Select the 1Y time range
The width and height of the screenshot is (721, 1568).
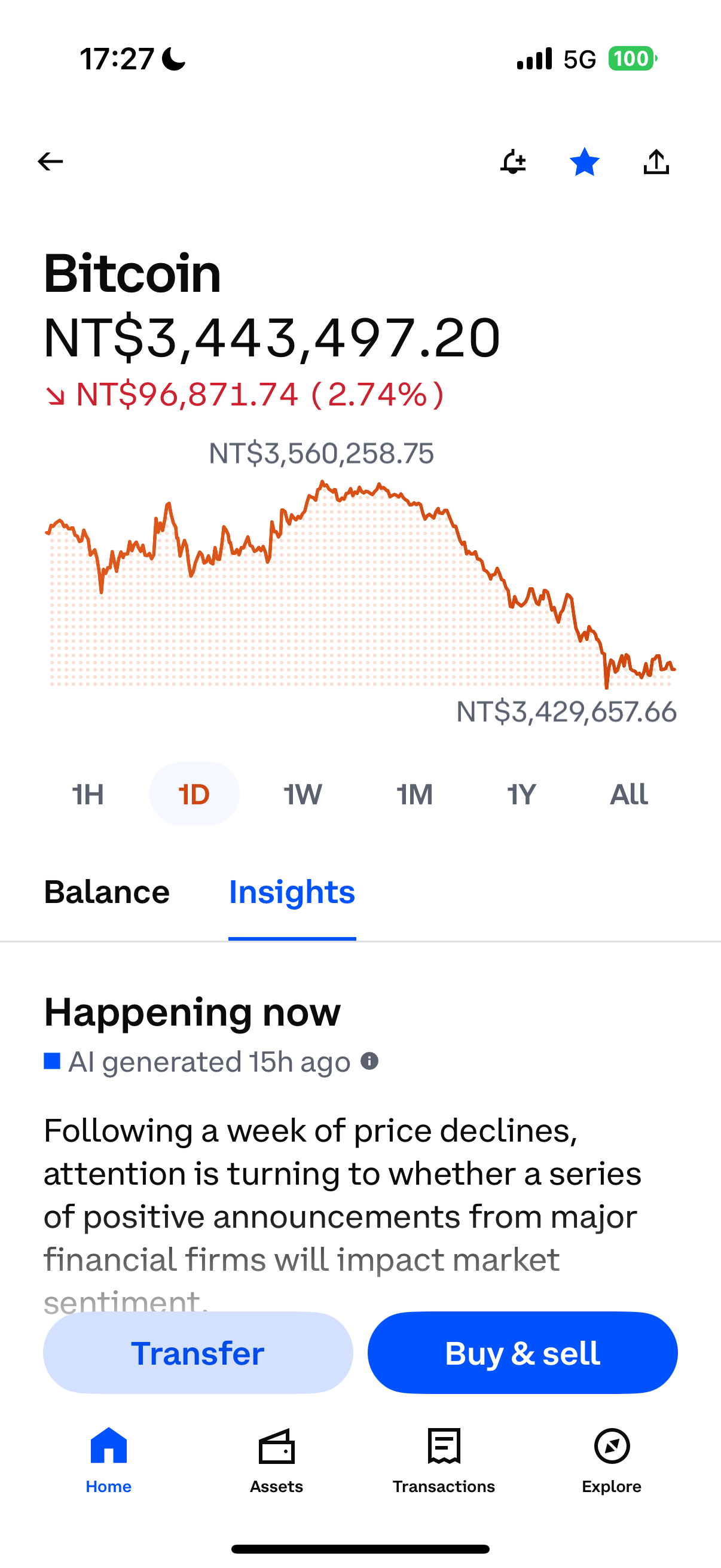[x=521, y=793]
